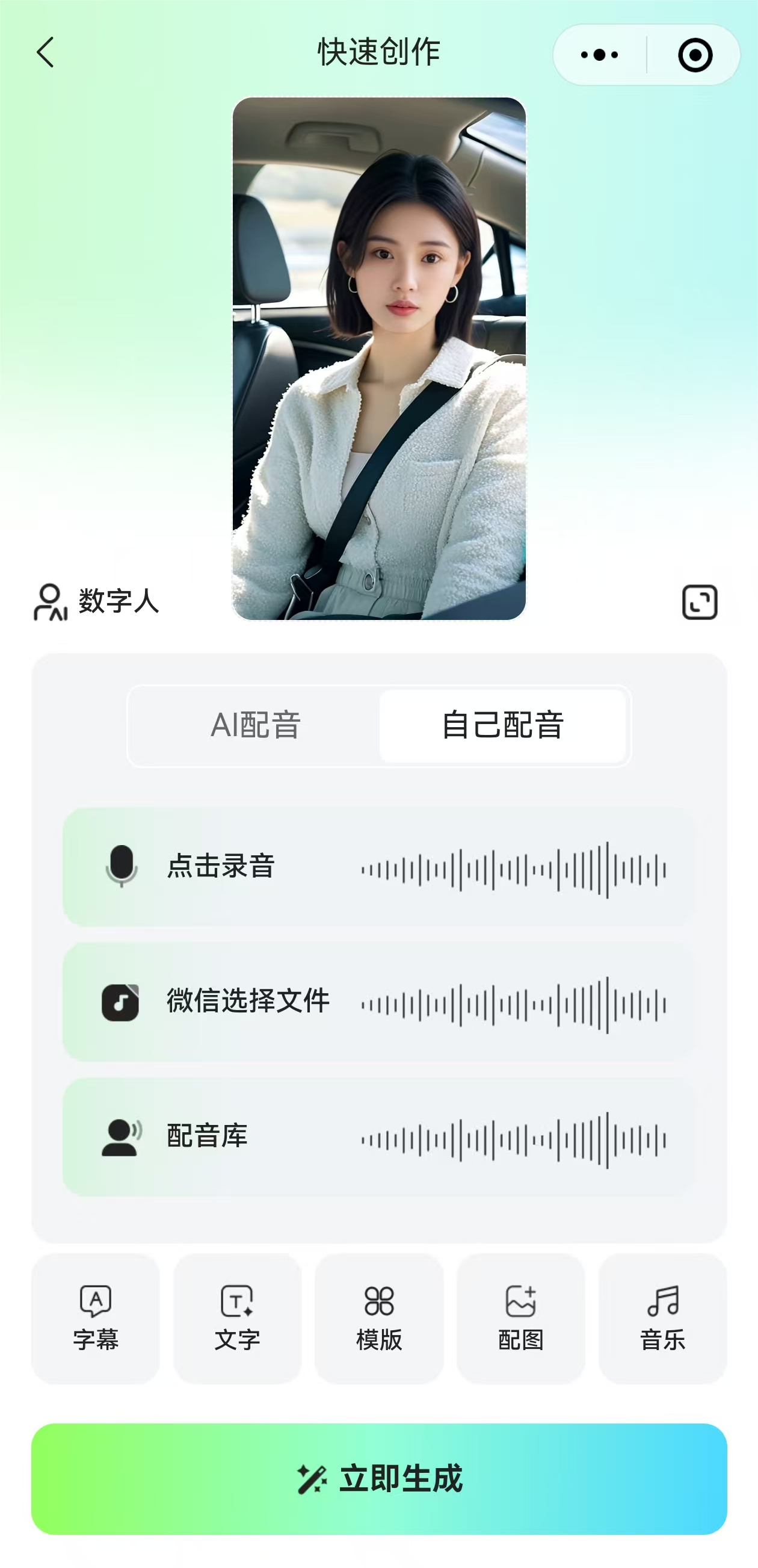758x1568 pixels.
Task: Tap 立即生成 to generate the video
Action: (x=379, y=1479)
